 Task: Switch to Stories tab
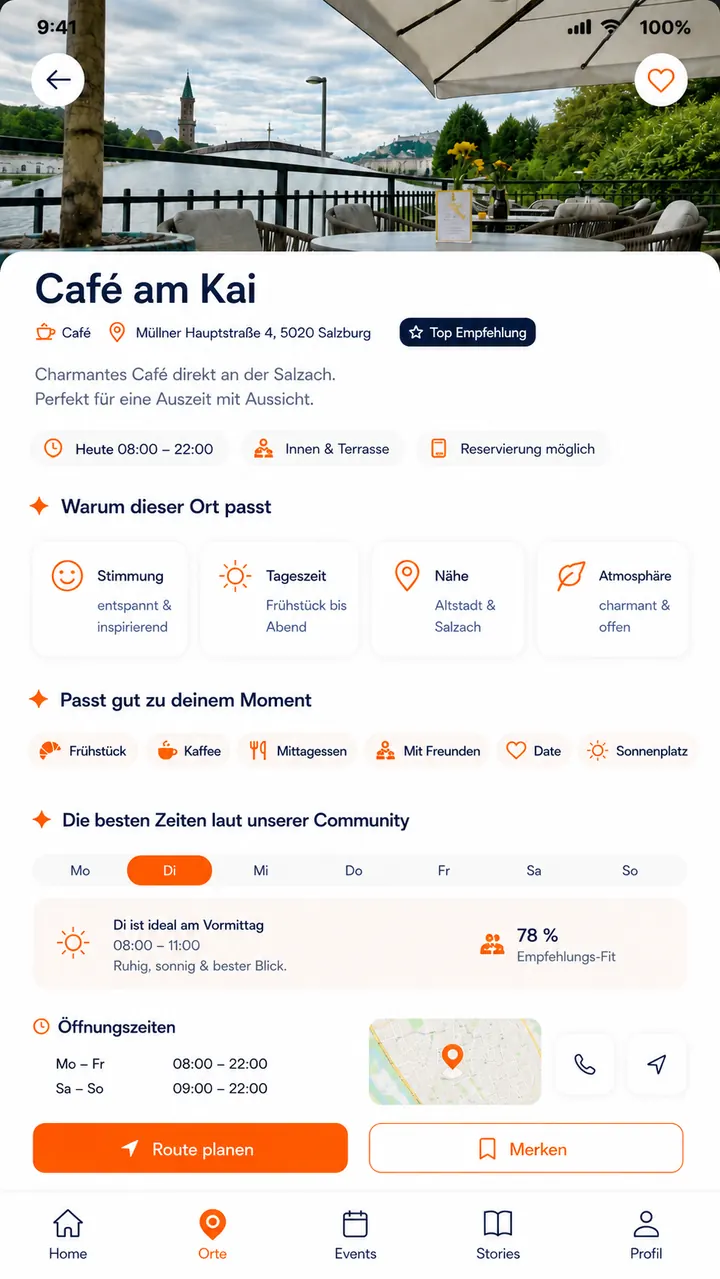[498, 1235]
